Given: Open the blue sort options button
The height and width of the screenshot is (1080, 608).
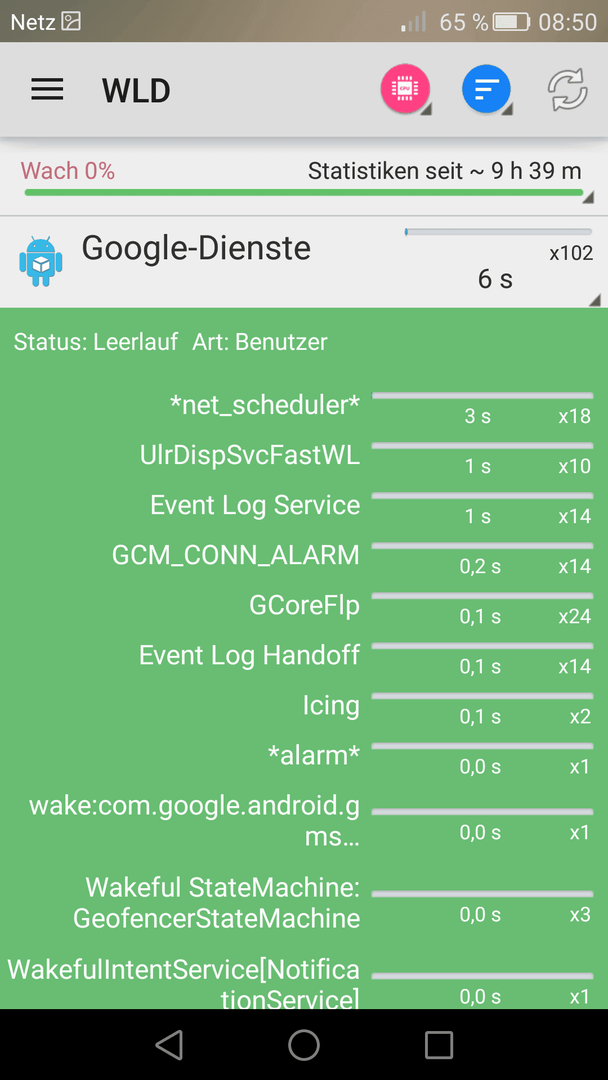Looking at the screenshot, I should [x=487, y=90].
